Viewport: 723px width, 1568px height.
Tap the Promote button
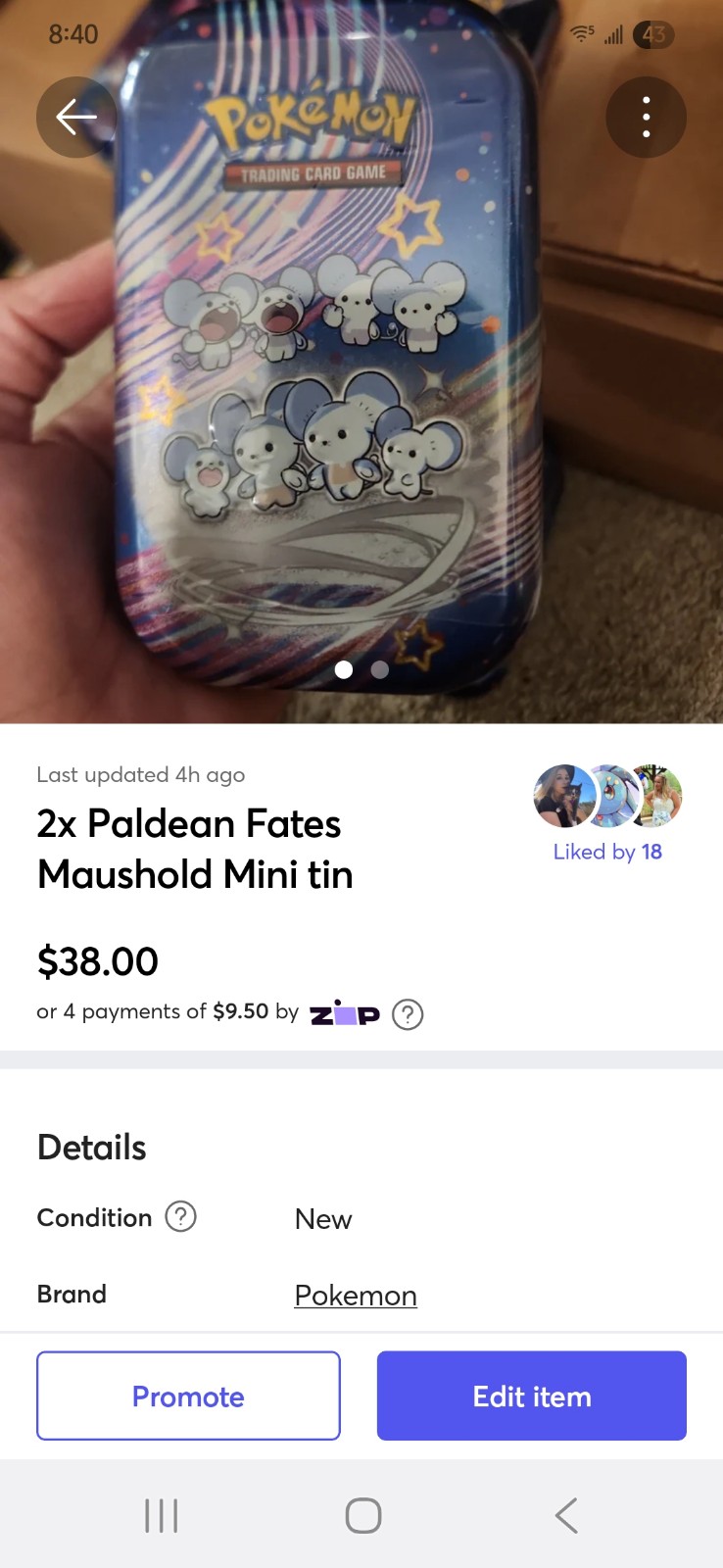coord(188,1396)
